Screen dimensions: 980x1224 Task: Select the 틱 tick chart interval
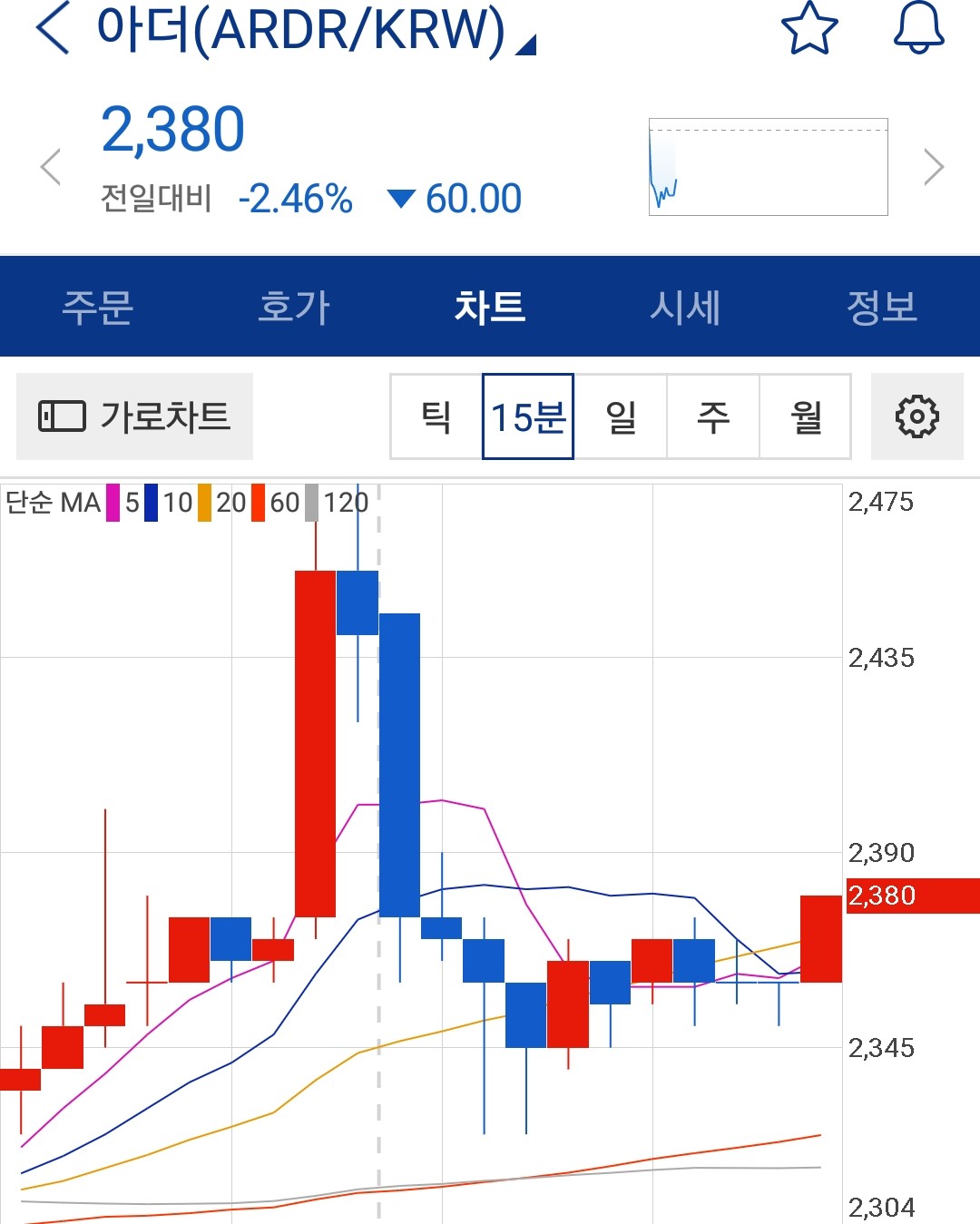436,416
